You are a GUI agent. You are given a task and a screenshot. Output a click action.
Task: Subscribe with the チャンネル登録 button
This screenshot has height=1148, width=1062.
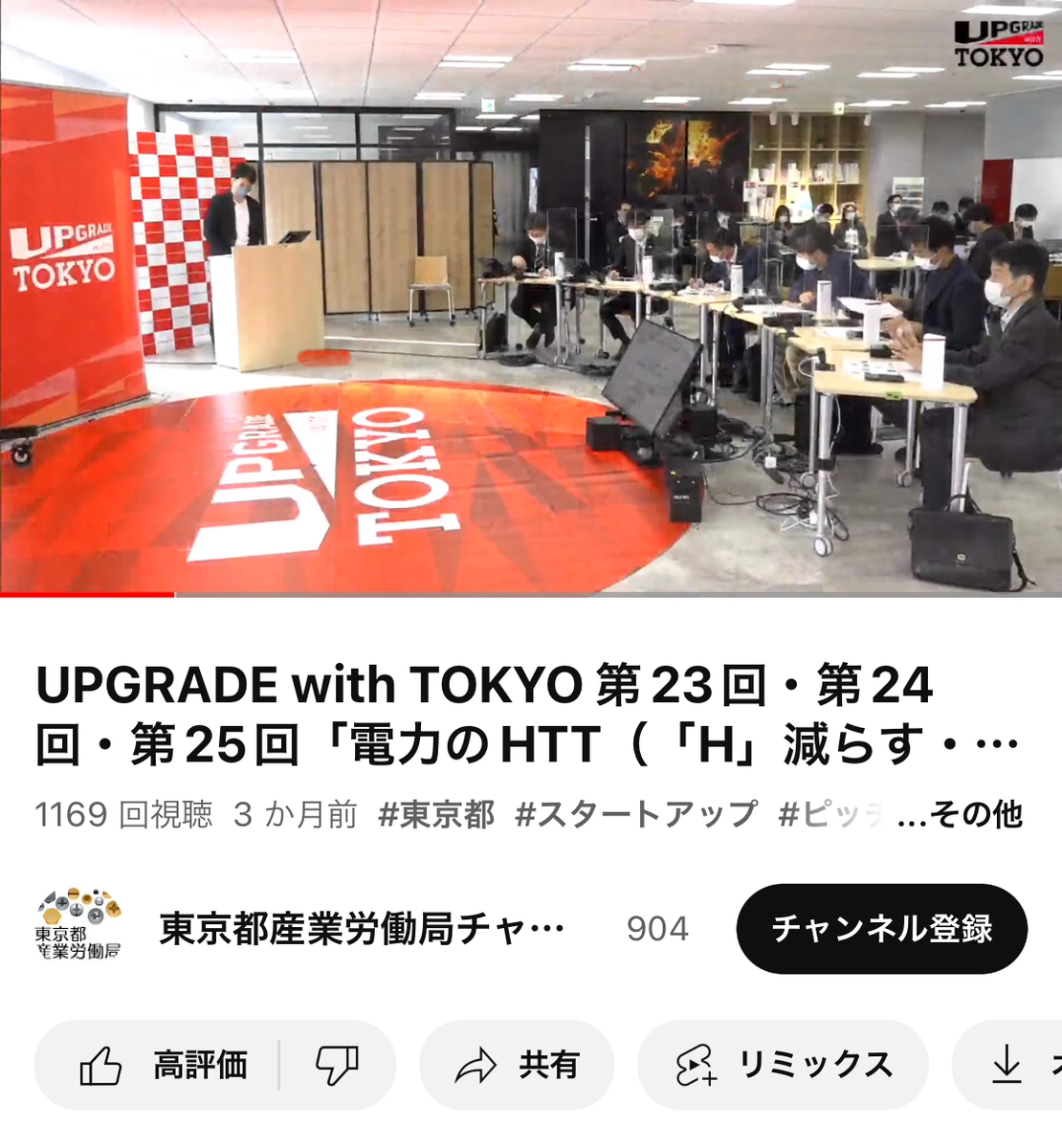click(881, 929)
